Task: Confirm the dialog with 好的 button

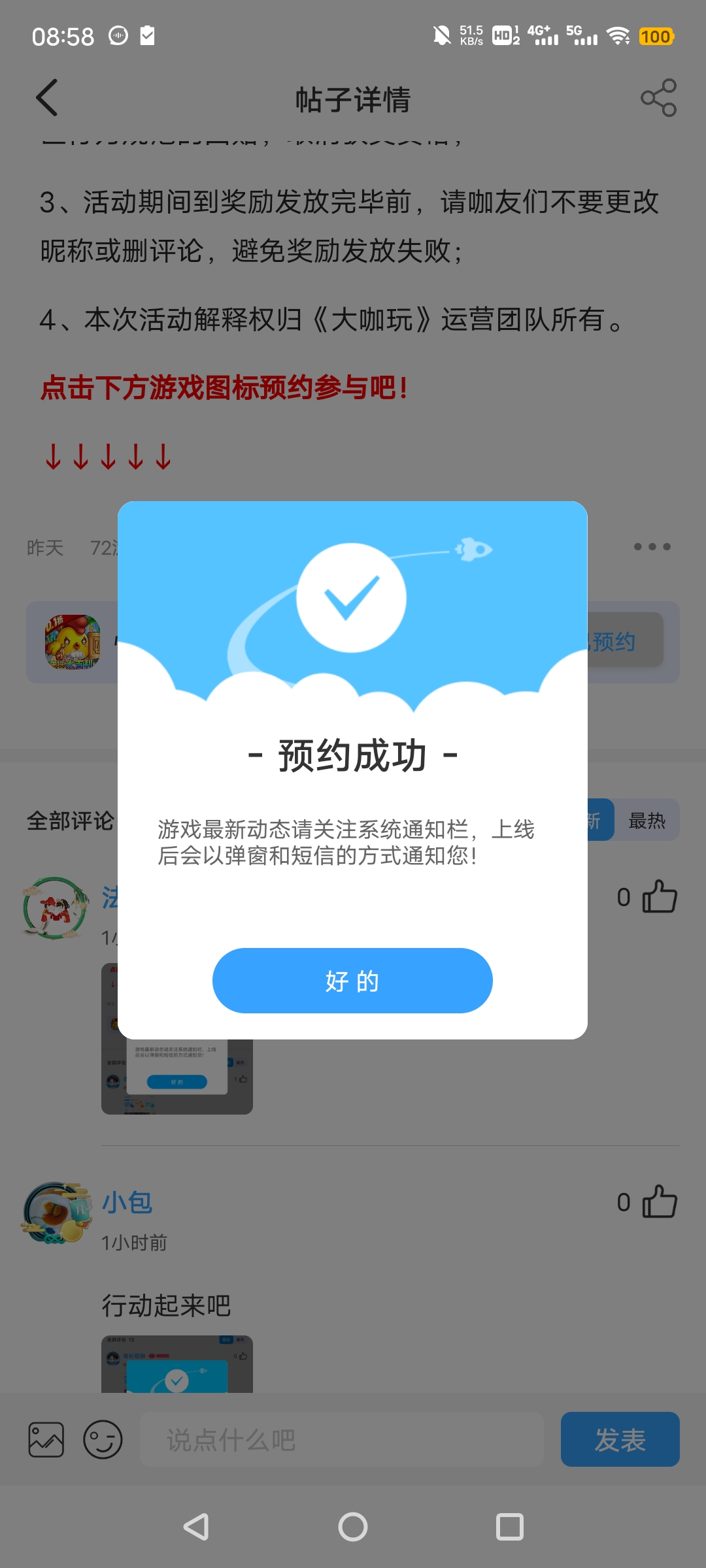Action: [x=352, y=981]
